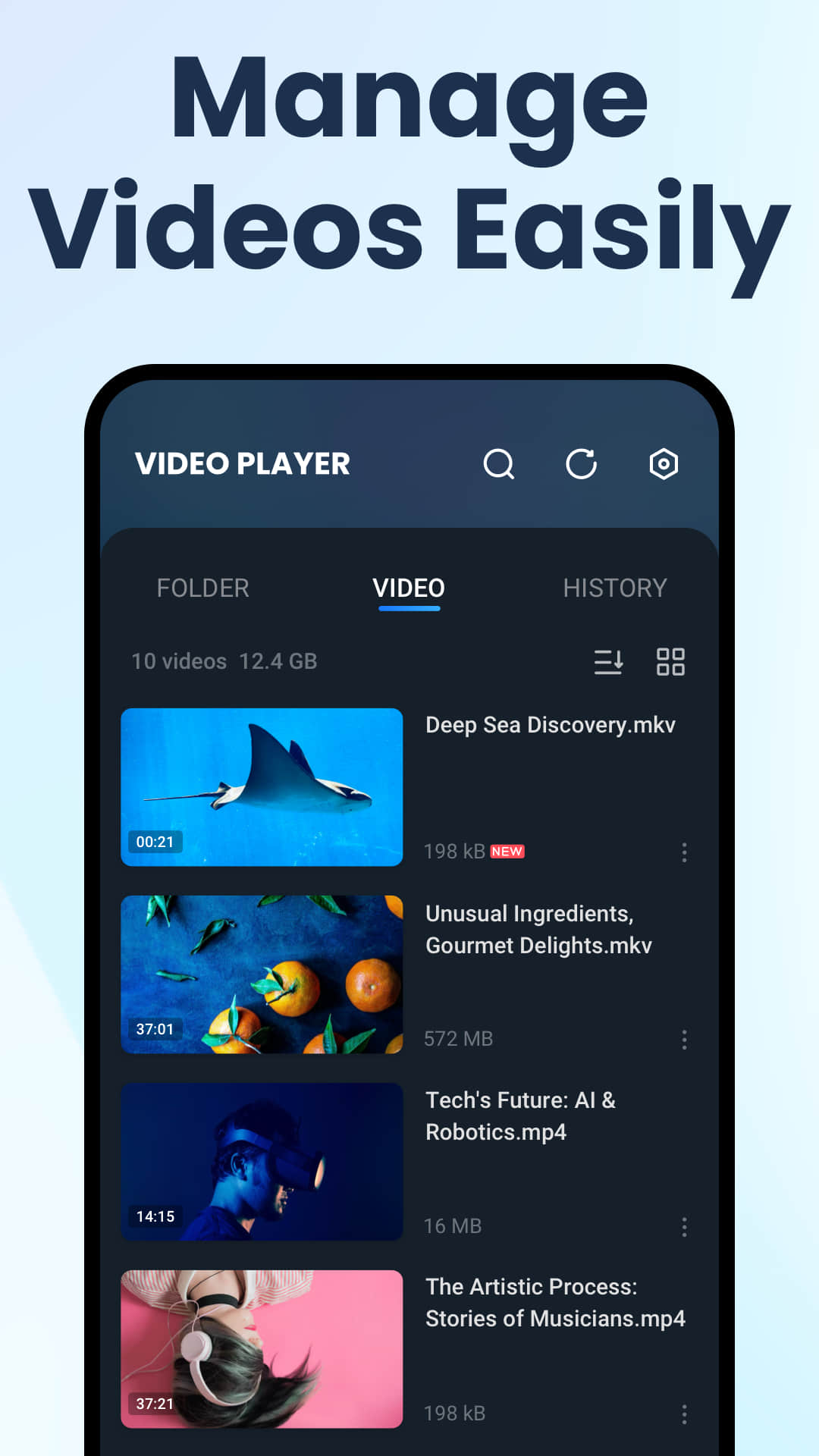Open the sort order icon
This screenshot has width=819, height=1456.
[608, 661]
